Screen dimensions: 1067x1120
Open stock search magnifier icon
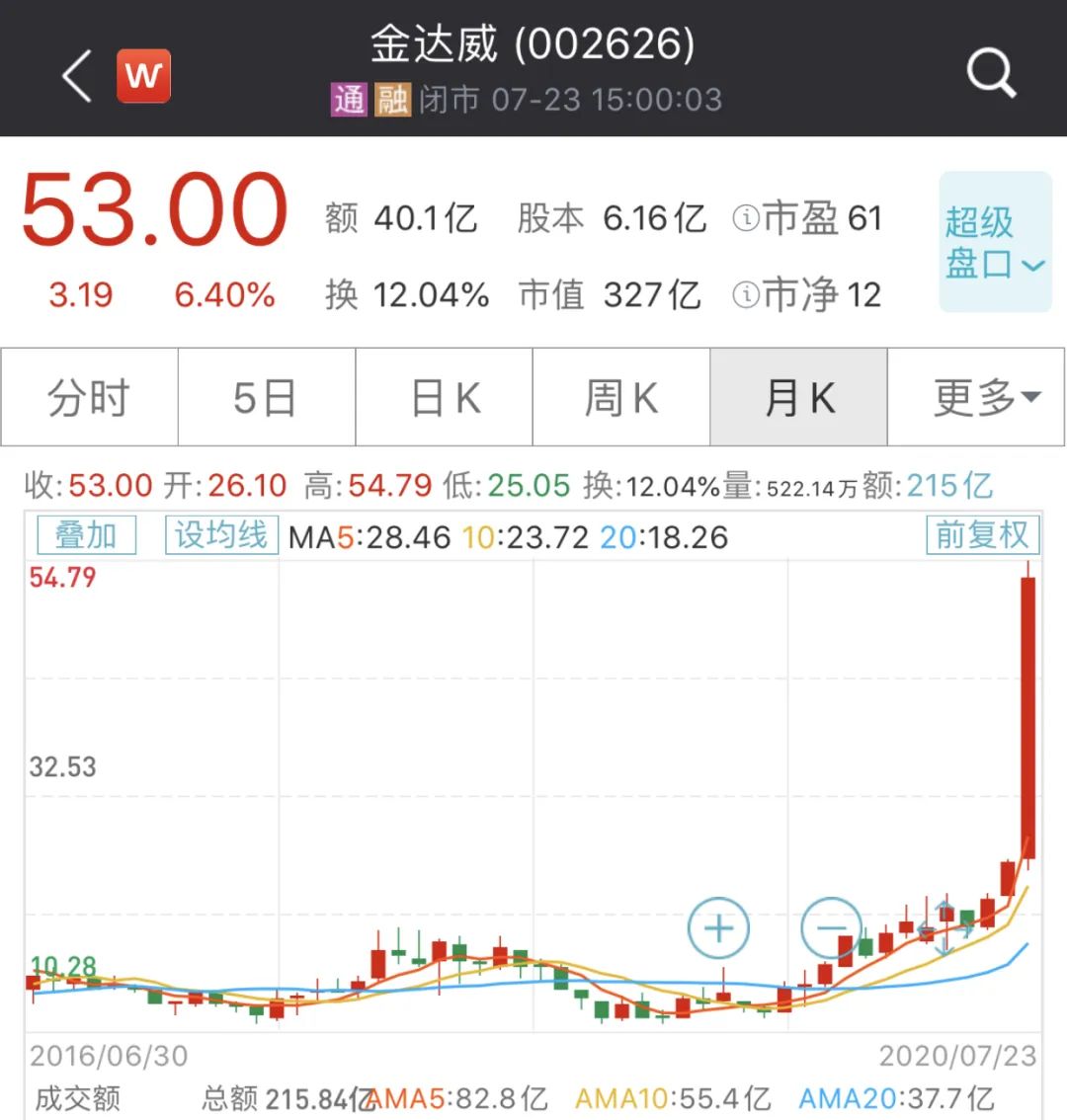pos(990,73)
